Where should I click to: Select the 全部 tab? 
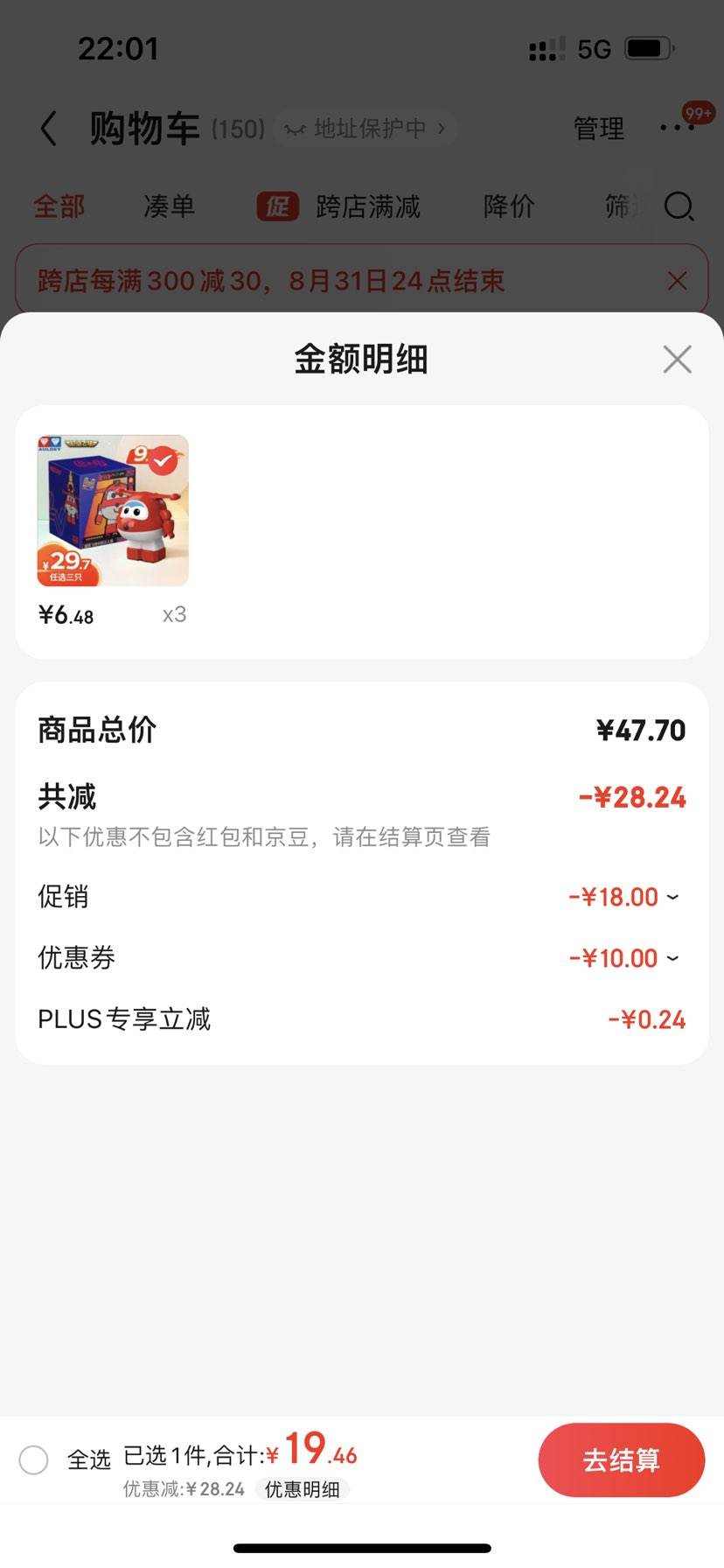59,206
